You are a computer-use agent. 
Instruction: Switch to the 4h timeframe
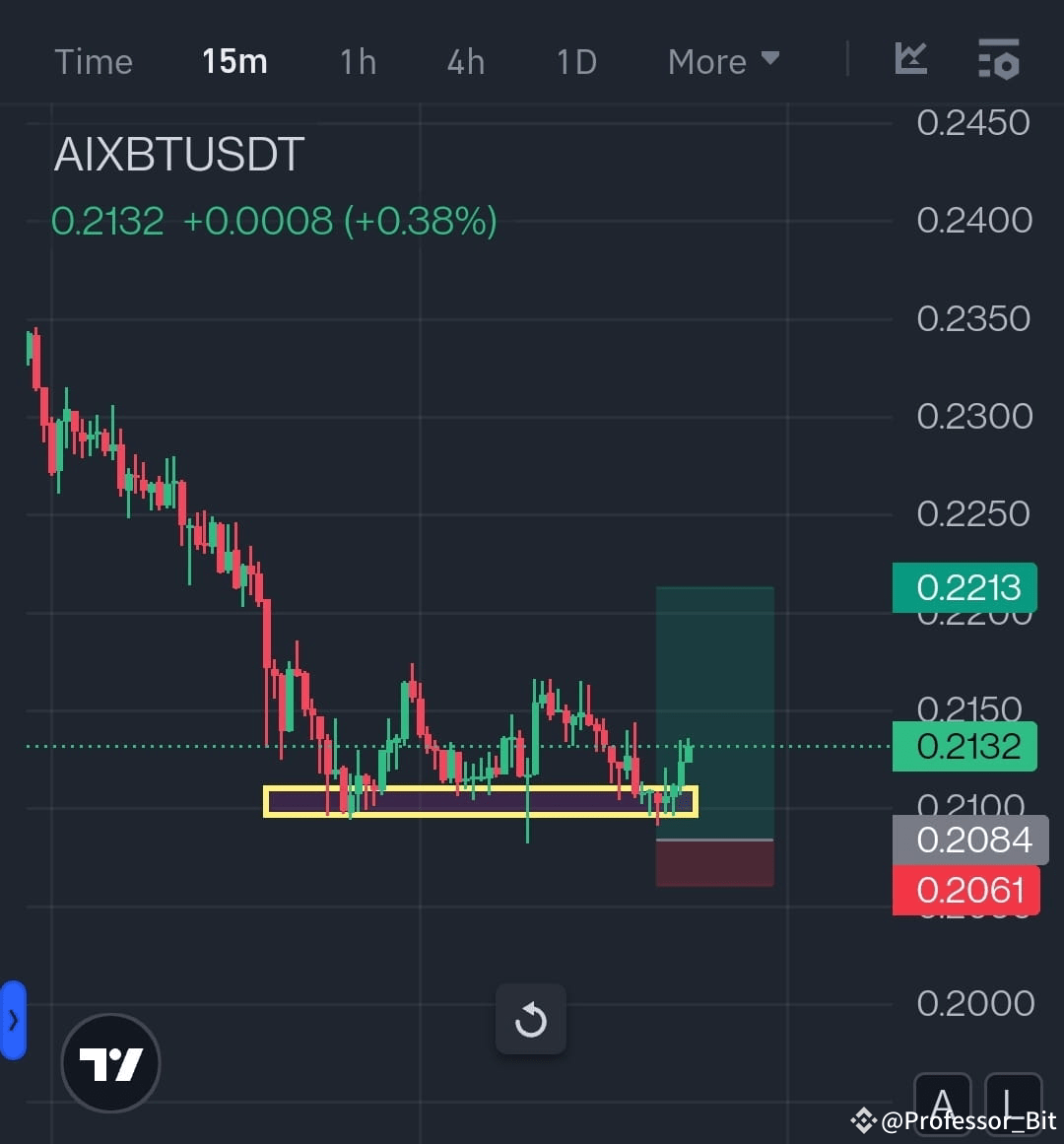pos(465,60)
